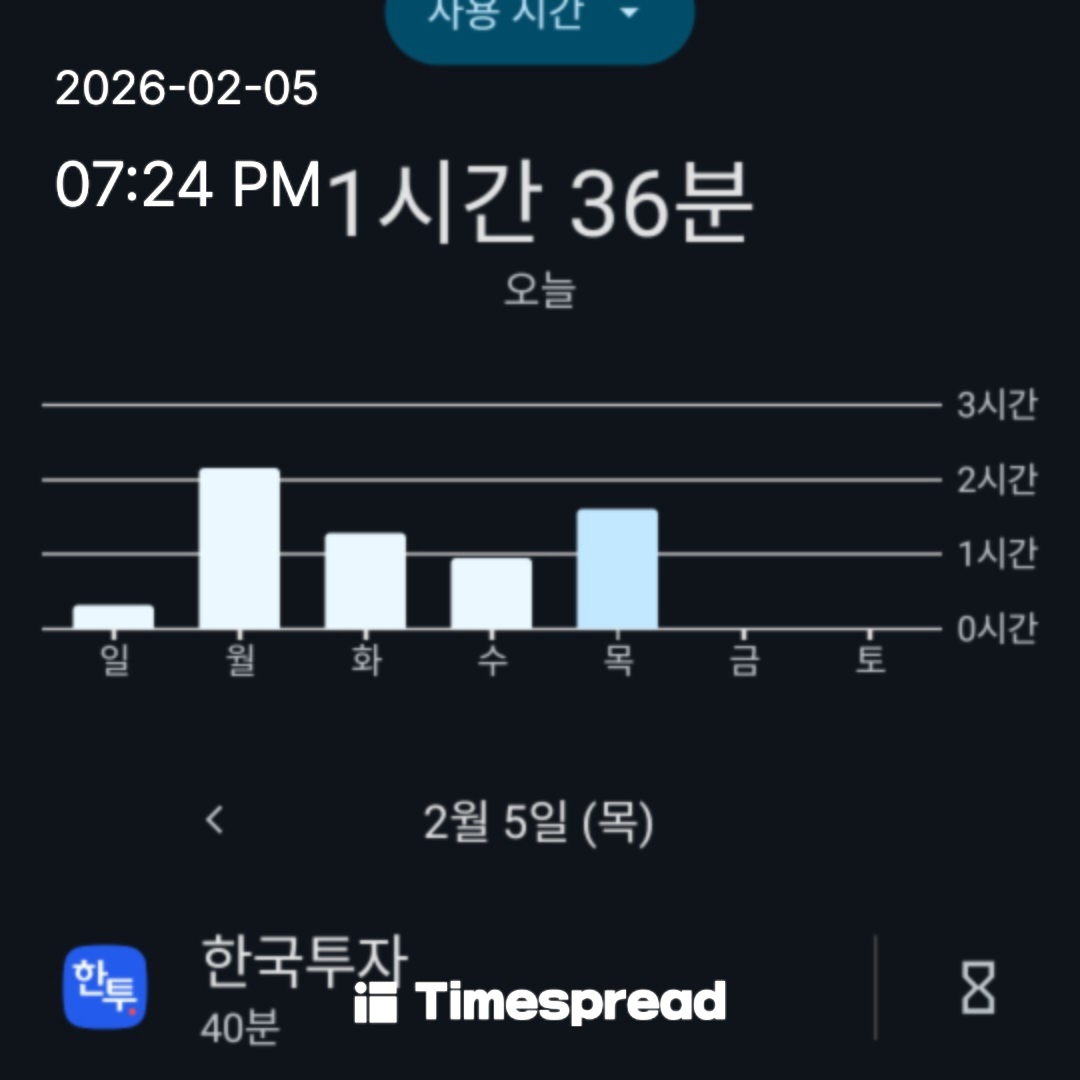
Task: Select the 목 bar in the chart
Action: (x=617, y=569)
